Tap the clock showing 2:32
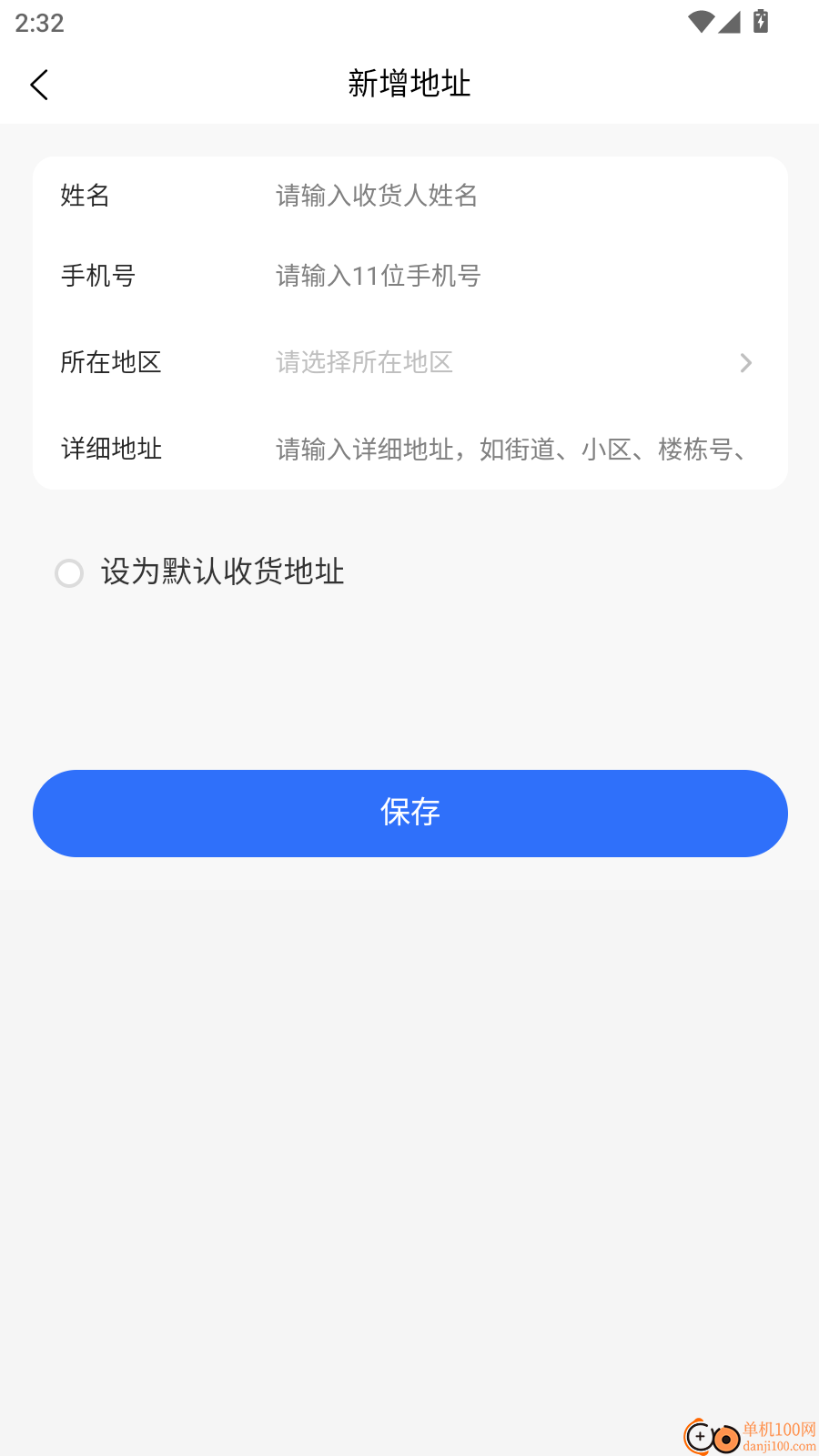This screenshot has height=1456, width=819. (38, 23)
